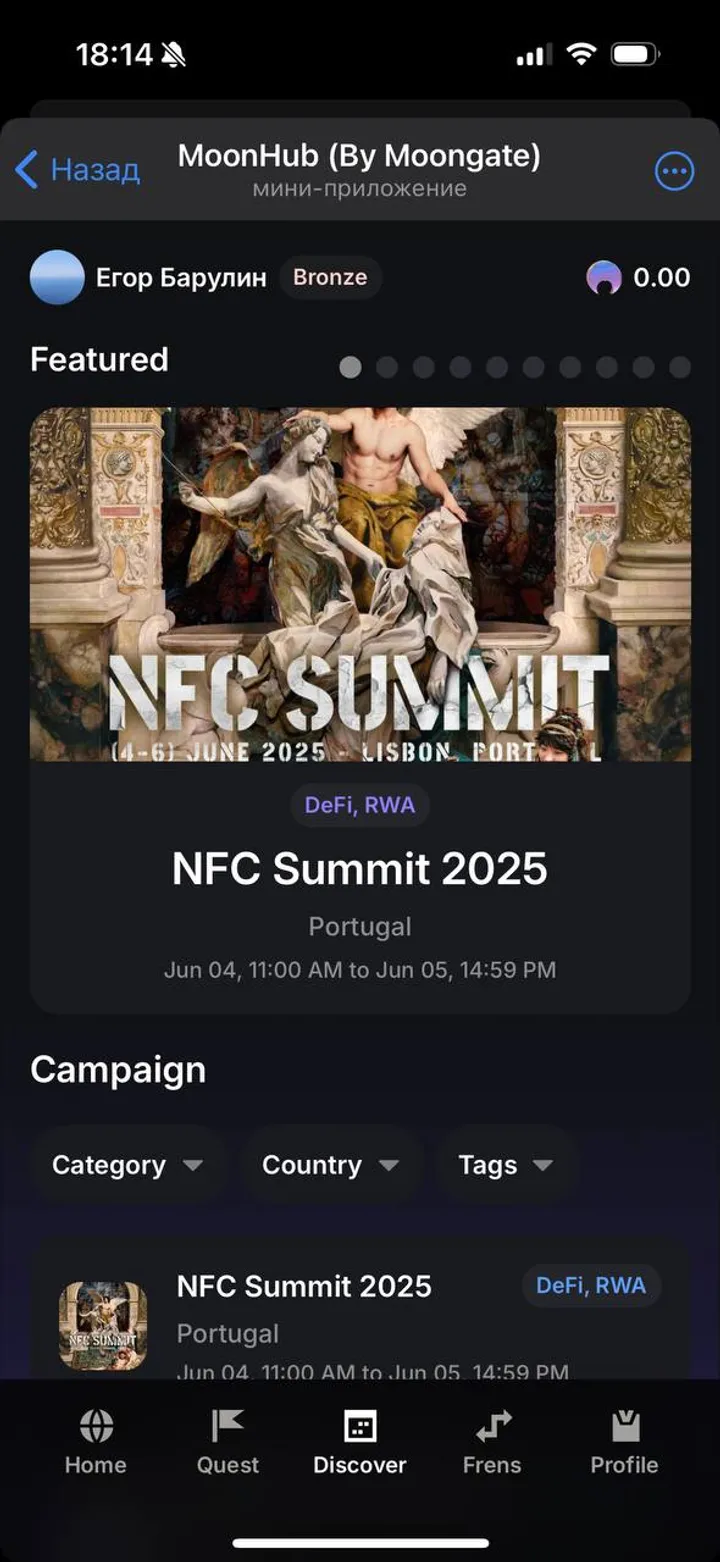The image size is (720, 1562).
Task: Expand the Tags filter dropdown
Action: [505, 1165]
